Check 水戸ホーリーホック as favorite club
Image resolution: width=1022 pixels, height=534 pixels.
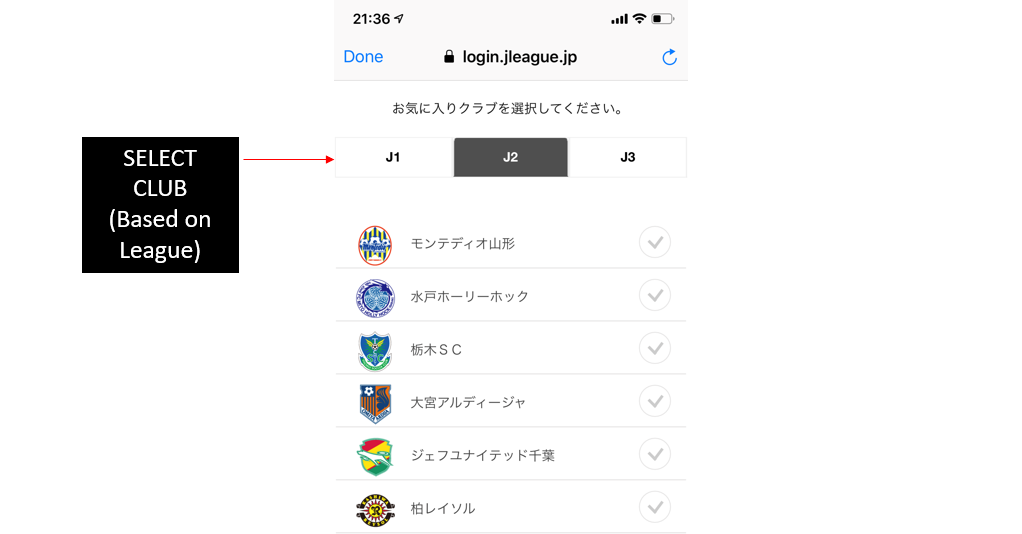click(654, 295)
